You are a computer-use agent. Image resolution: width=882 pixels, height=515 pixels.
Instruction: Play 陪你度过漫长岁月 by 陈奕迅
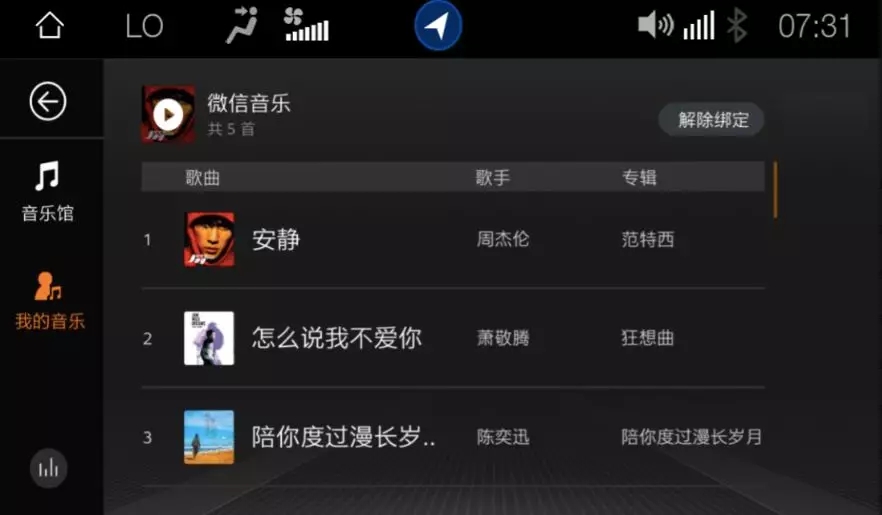343,437
